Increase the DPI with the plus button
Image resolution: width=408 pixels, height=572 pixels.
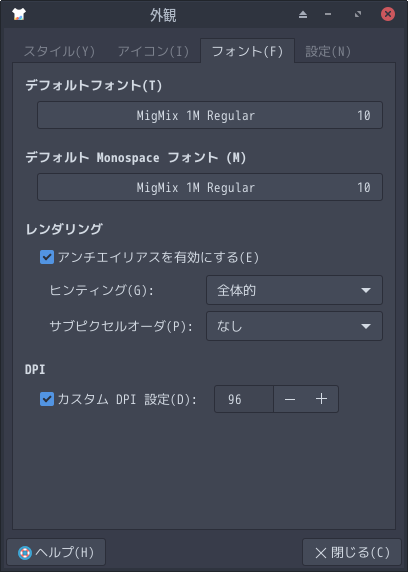click(322, 399)
